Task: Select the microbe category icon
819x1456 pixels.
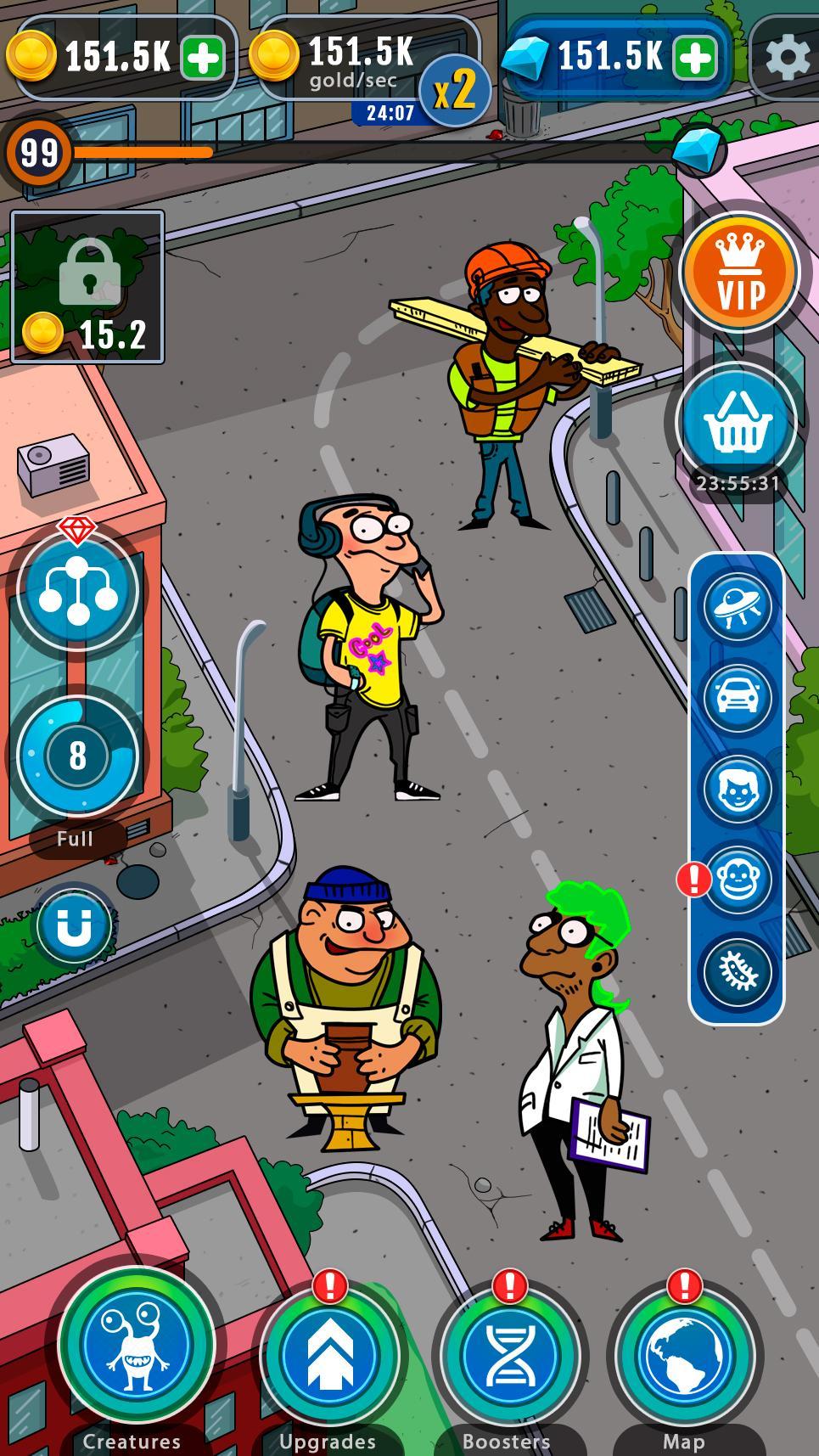Action: [736, 972]
